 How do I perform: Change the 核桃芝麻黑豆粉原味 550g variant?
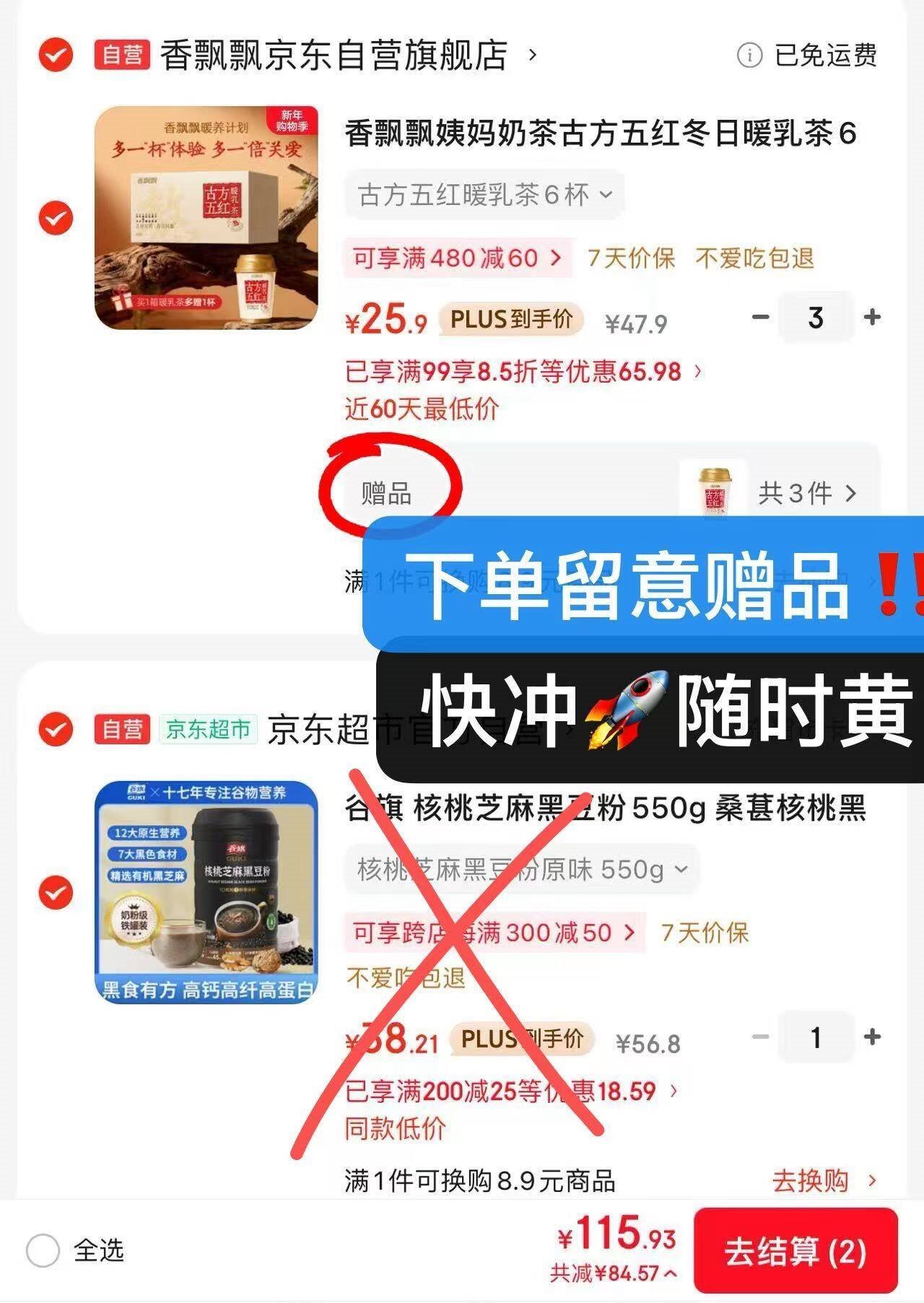pyautogui.click(x=521, y=869)
